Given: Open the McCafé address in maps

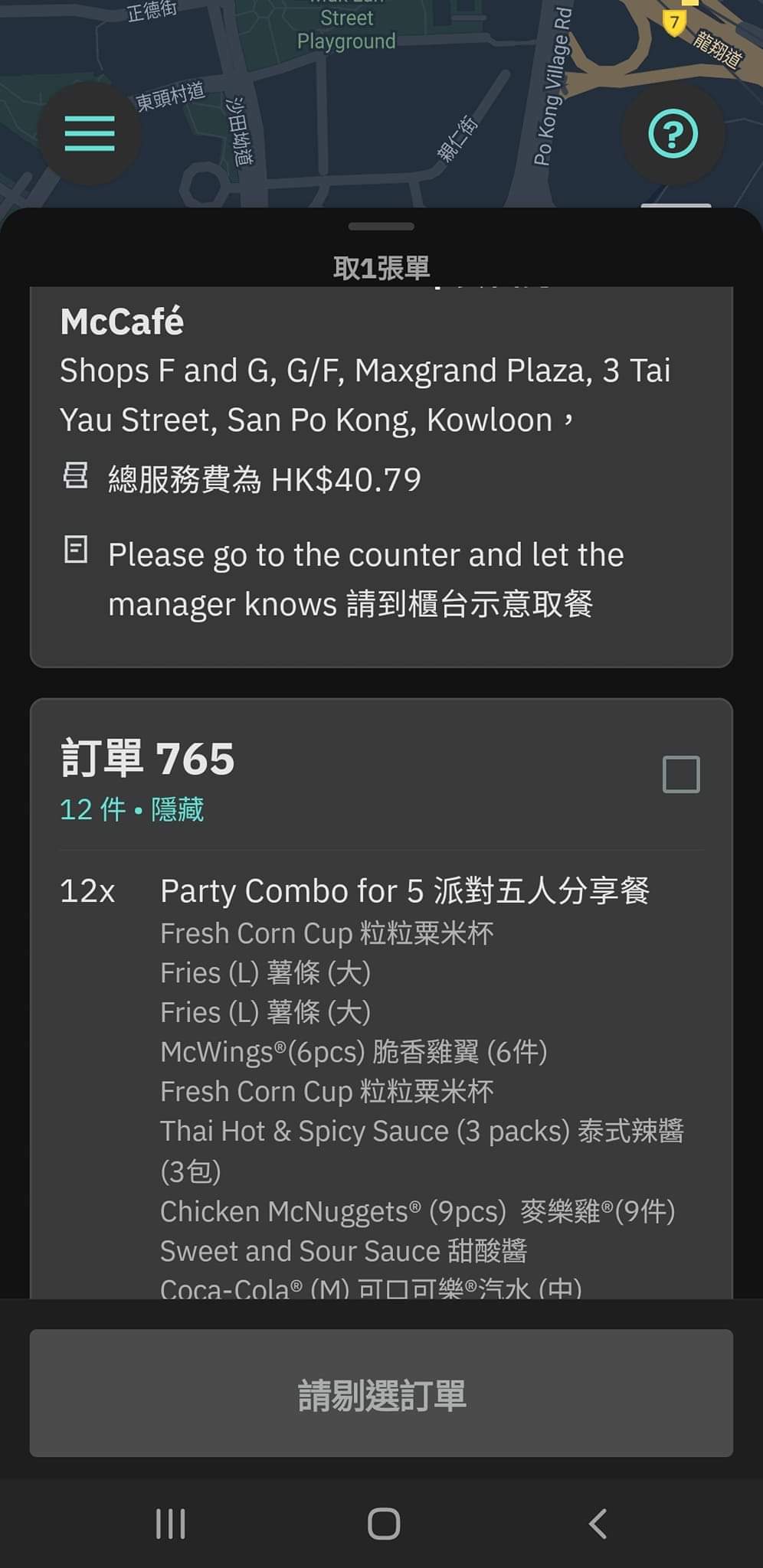Looking at the screenshot, I should click(365, 395).
